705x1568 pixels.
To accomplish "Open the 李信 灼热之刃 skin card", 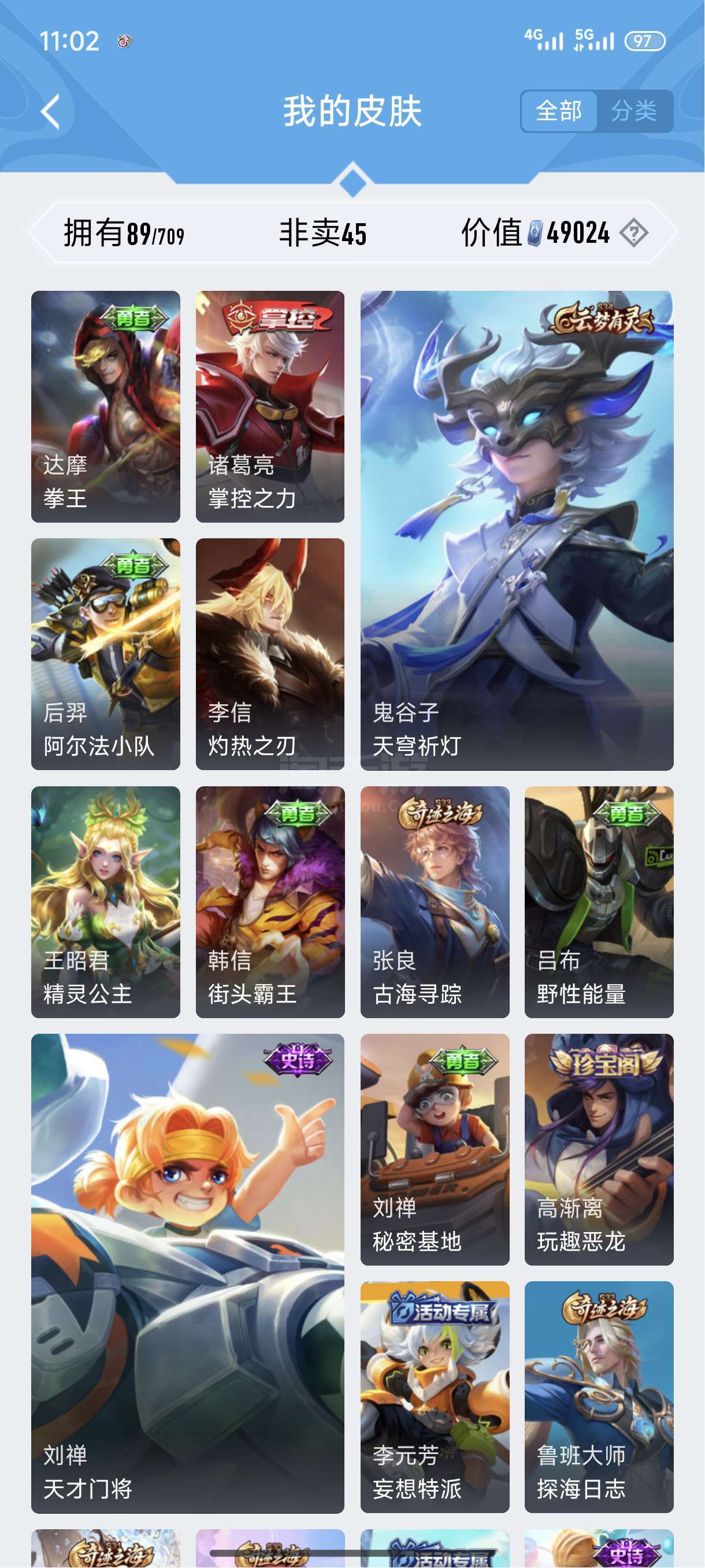I will (270, 654).
